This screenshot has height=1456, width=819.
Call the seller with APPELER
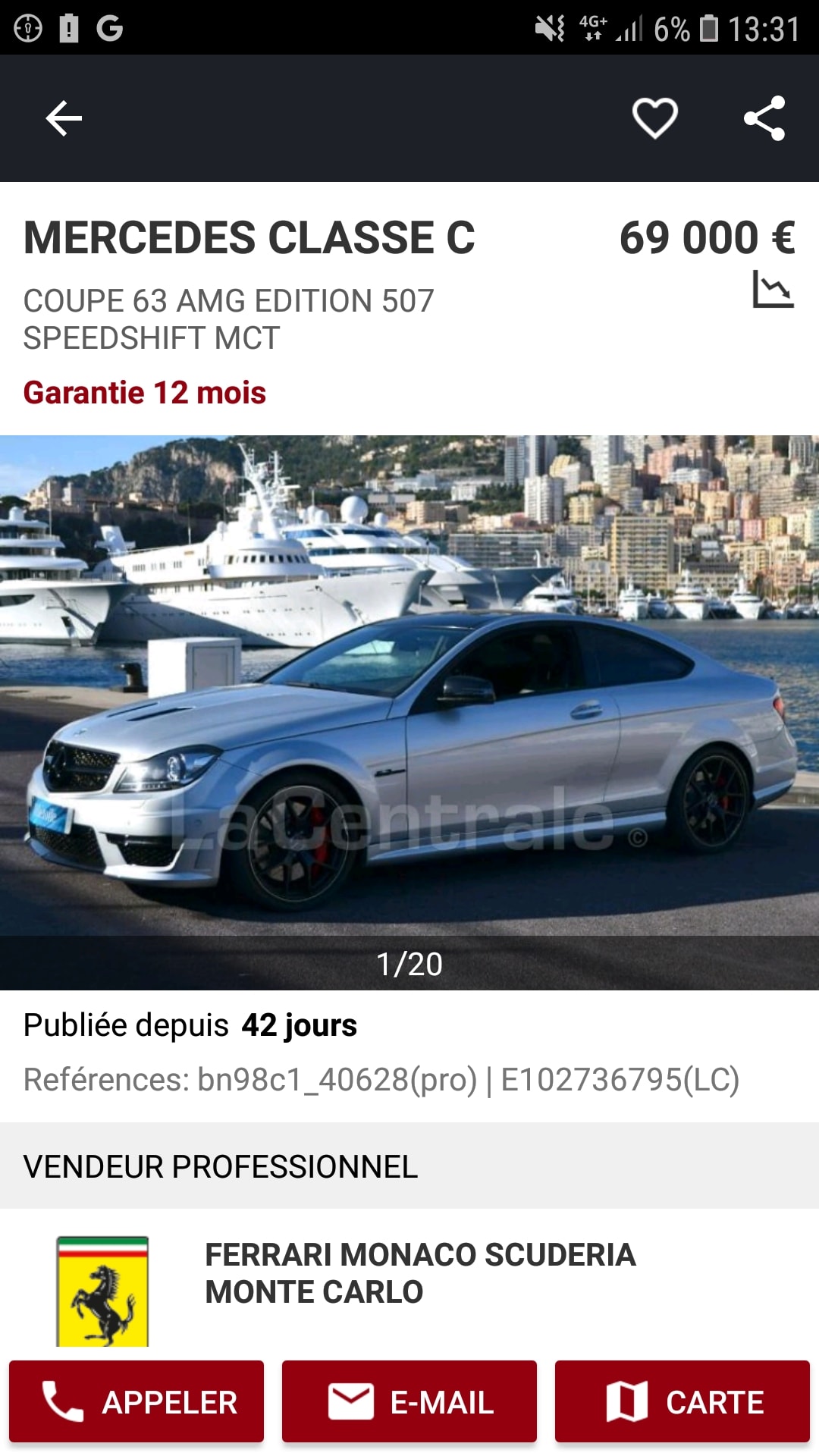point(136,1401)
